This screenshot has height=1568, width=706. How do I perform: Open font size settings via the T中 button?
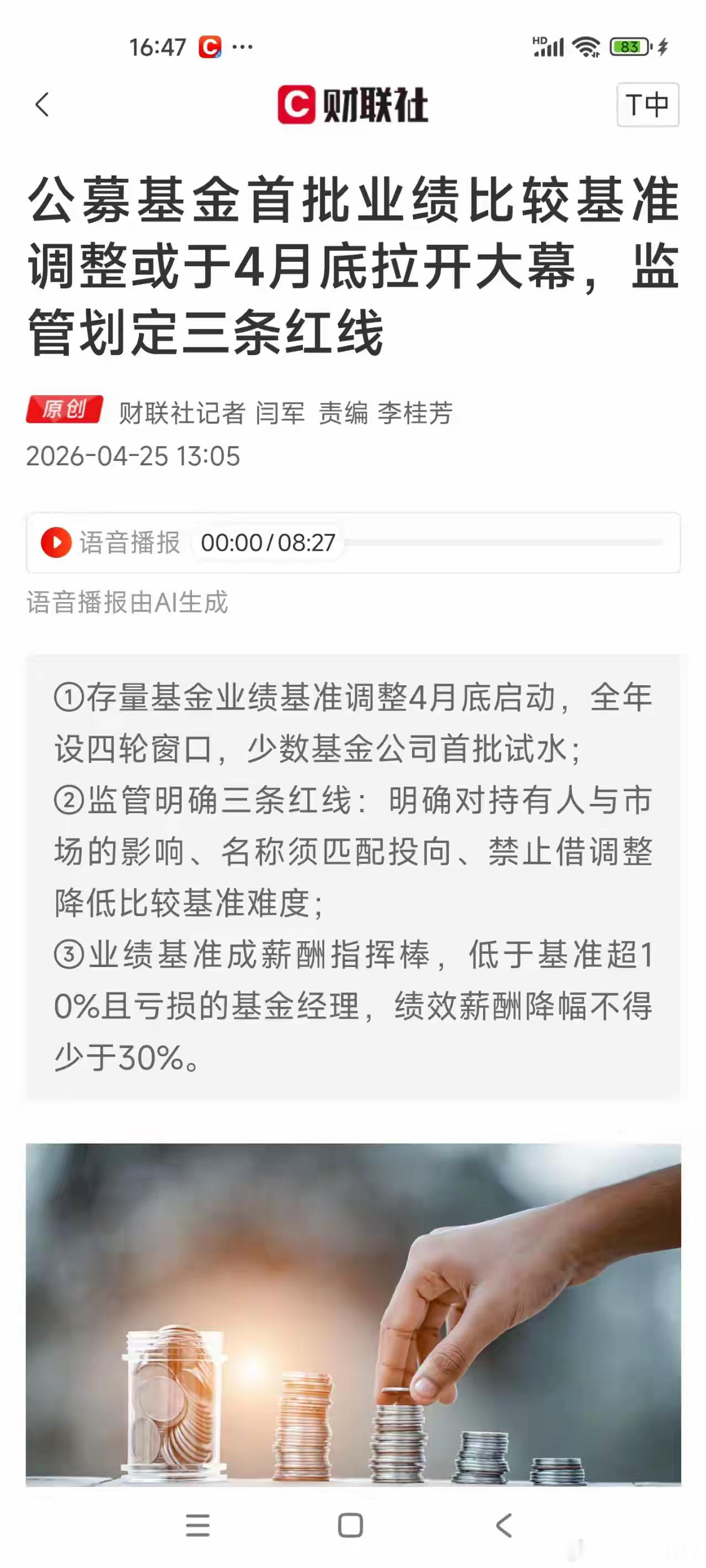point(648,104)
